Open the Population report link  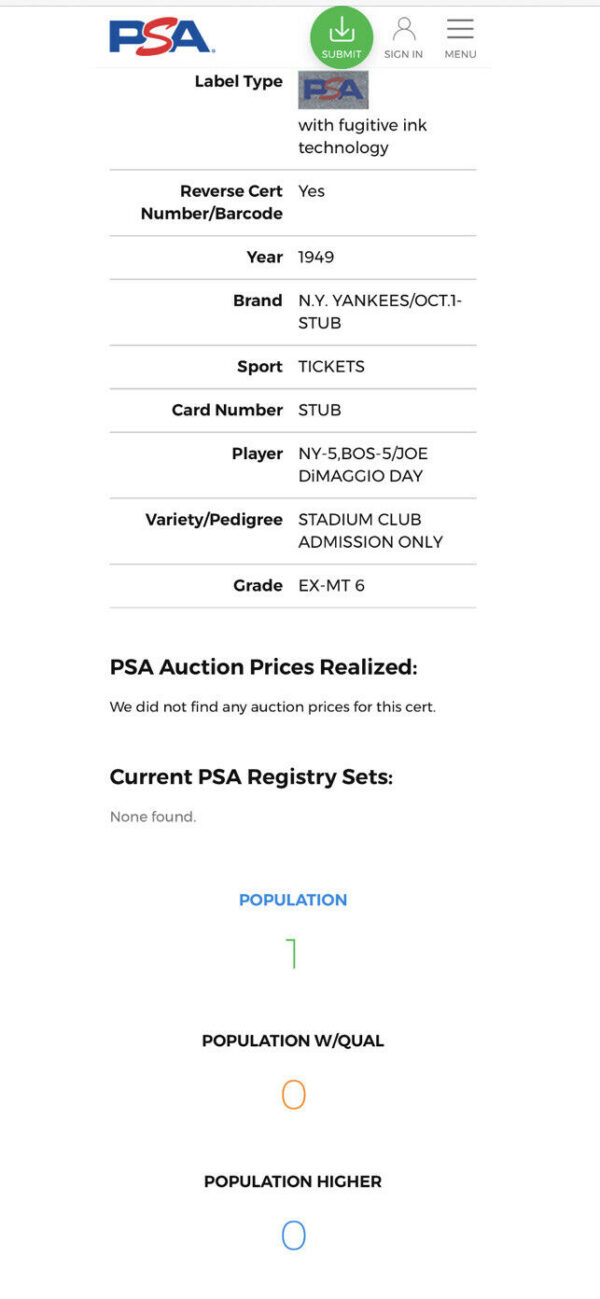point(292,900)
